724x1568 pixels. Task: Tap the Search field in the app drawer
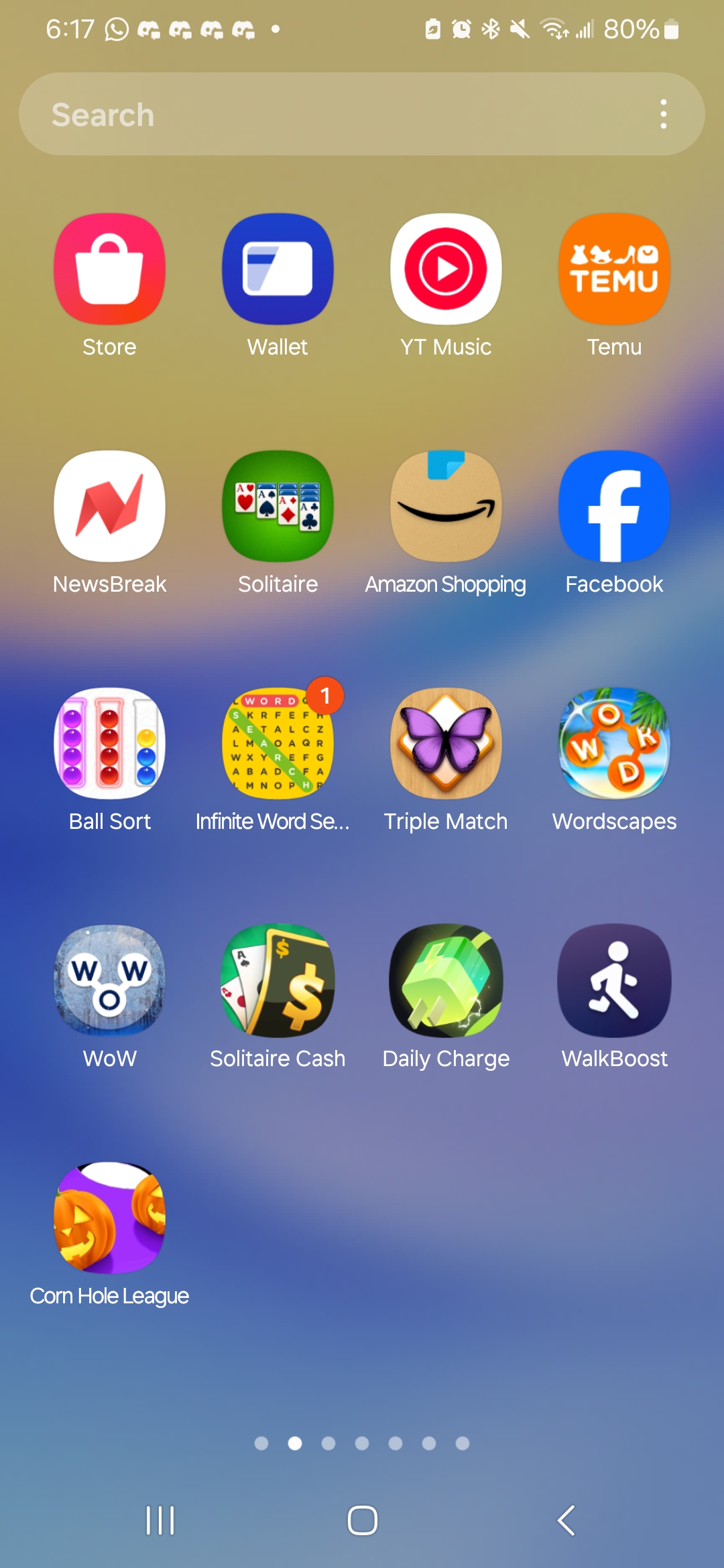pos(335,115)
